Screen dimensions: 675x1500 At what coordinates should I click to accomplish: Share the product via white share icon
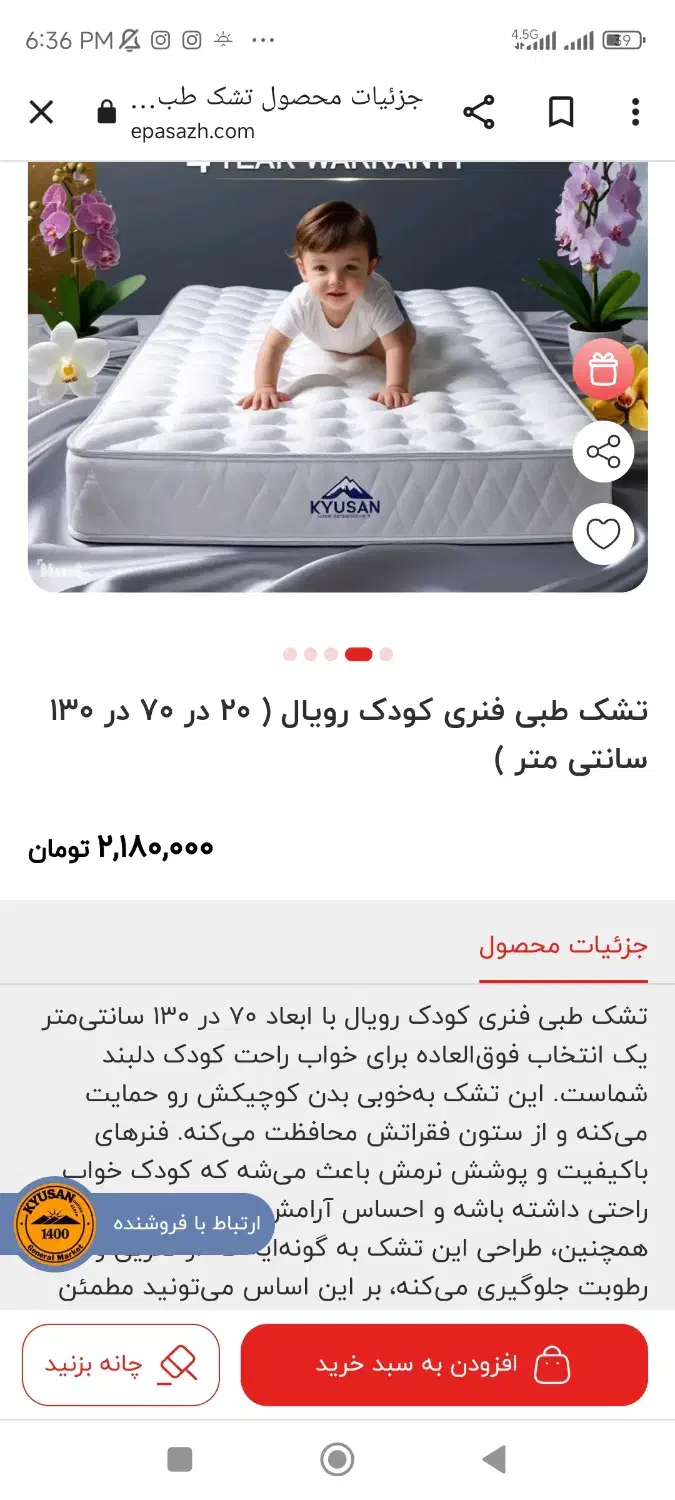coord(602,452)
